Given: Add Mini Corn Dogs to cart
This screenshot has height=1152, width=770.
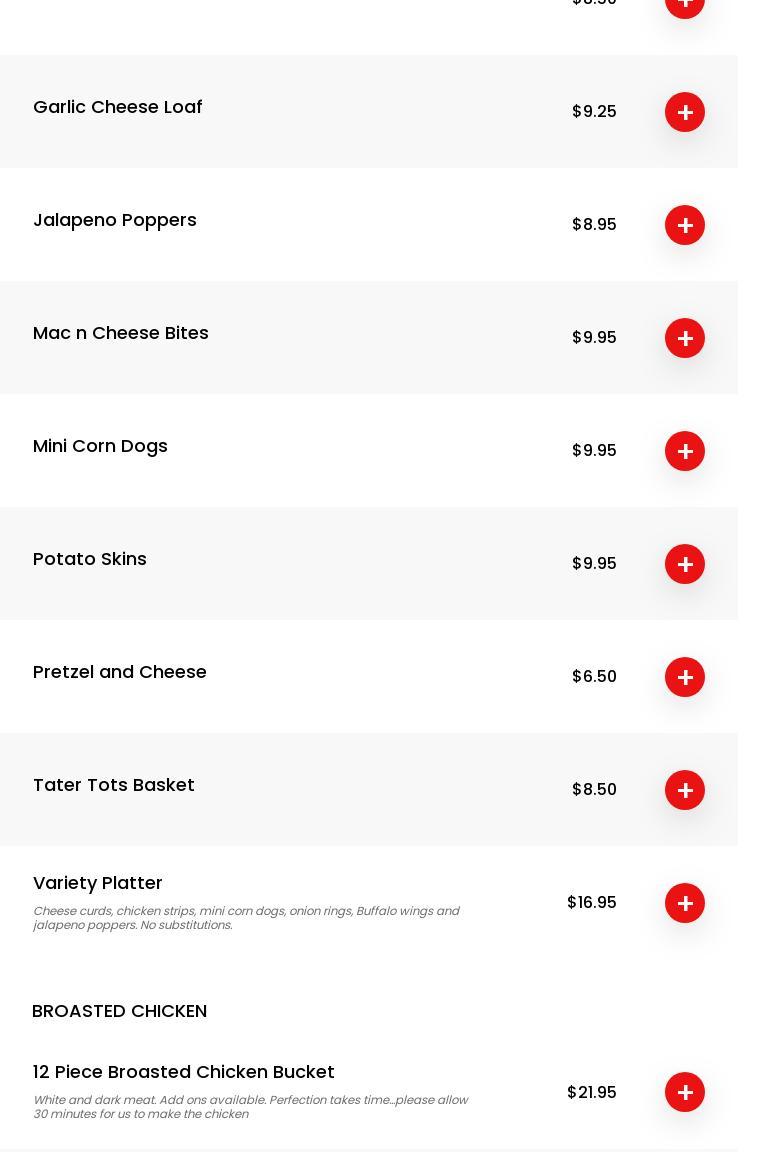Looking at the screenshot, I should coord(685,451).
